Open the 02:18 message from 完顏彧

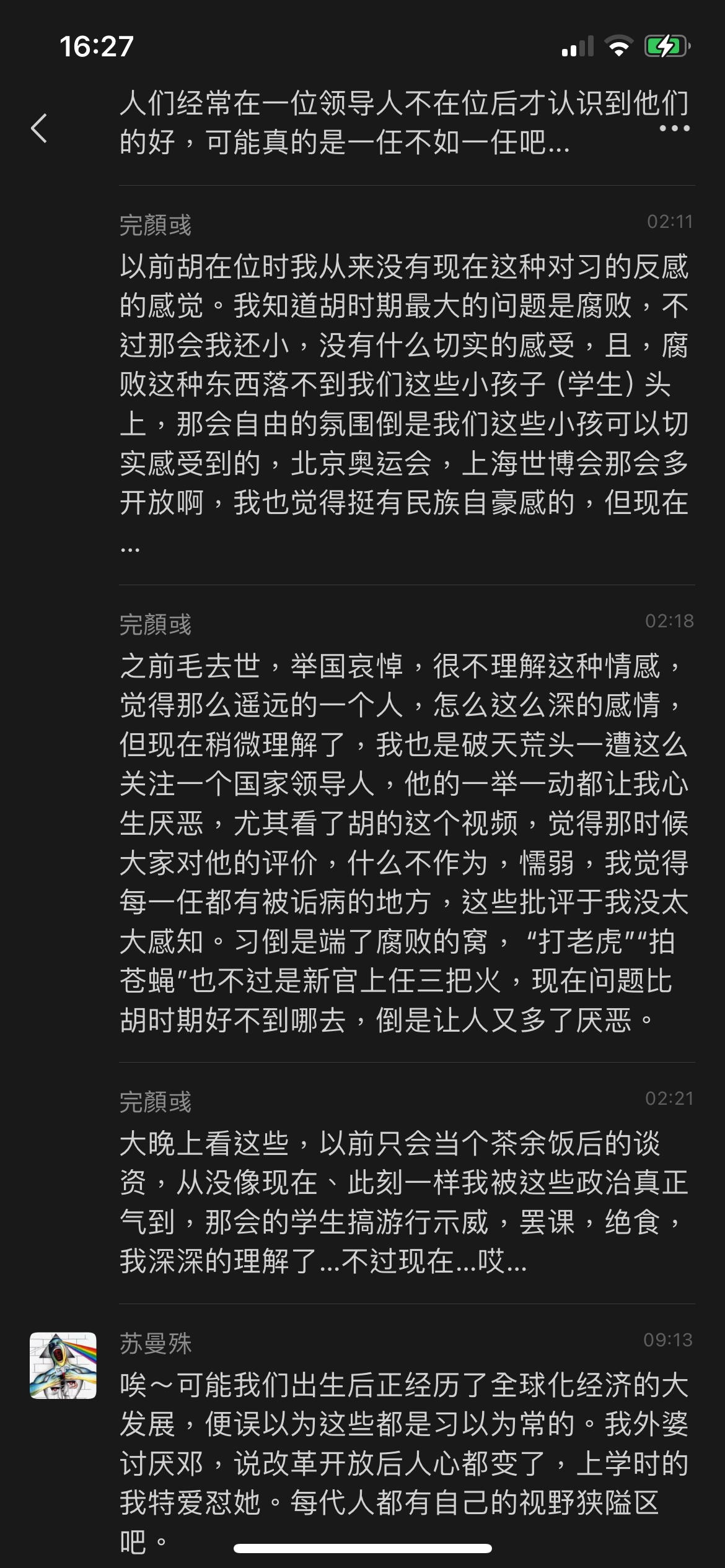(406, 823)
